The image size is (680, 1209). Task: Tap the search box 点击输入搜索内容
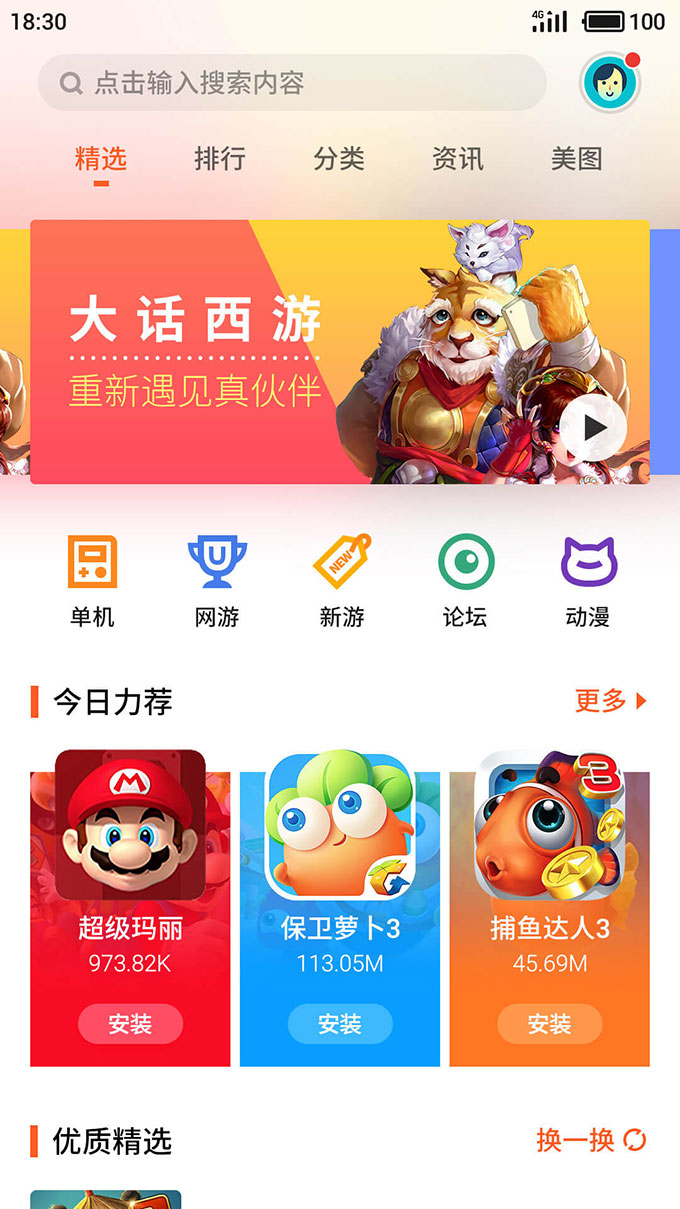coord(292,82)
